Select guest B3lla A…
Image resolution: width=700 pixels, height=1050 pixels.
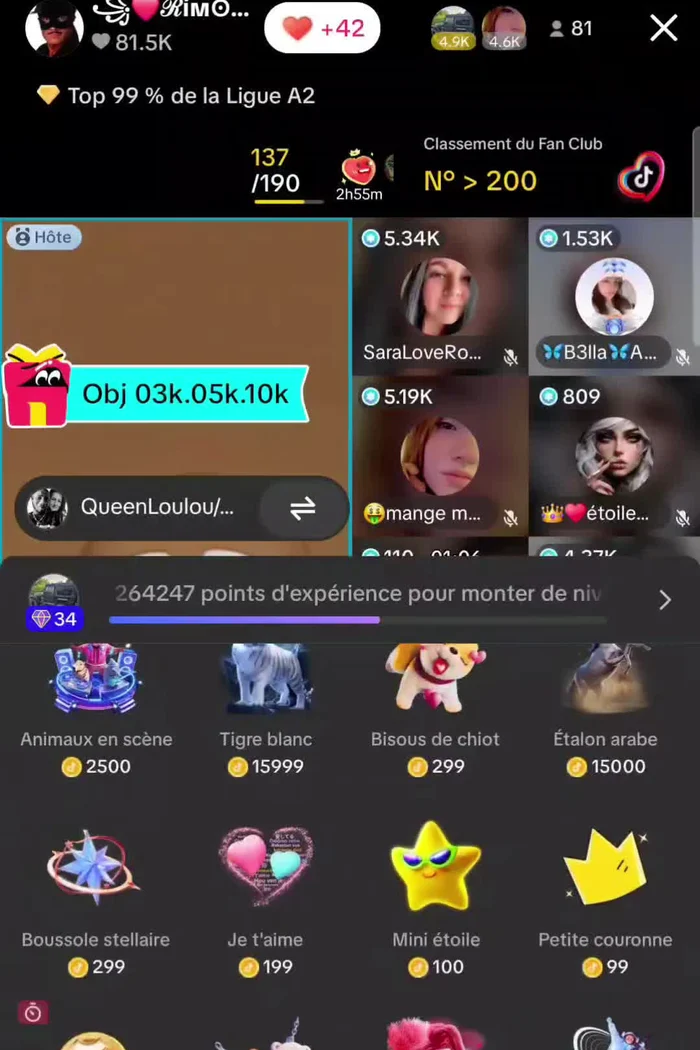point(614,297)
